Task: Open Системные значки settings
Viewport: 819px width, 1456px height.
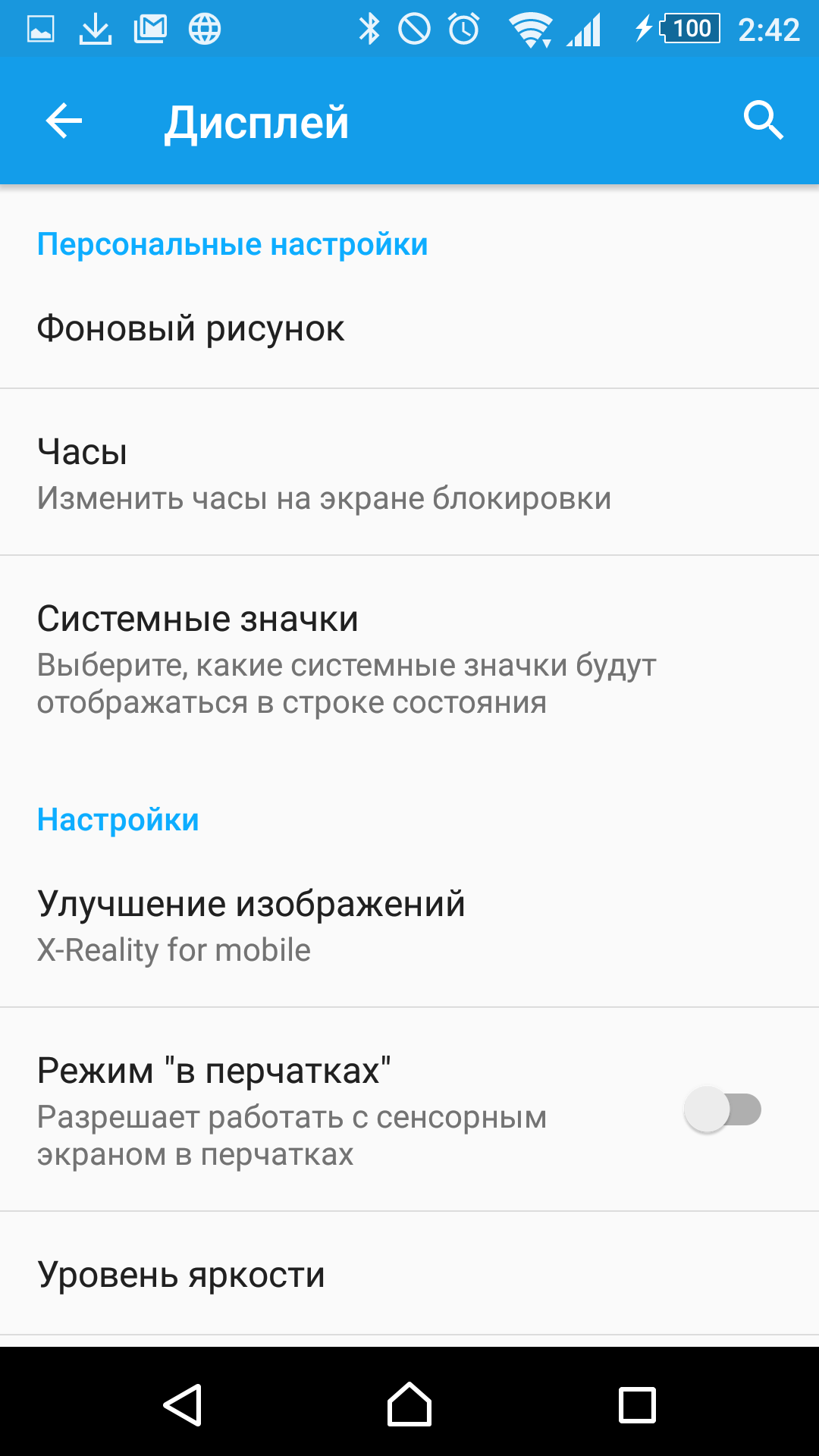Action: point(409,660)
